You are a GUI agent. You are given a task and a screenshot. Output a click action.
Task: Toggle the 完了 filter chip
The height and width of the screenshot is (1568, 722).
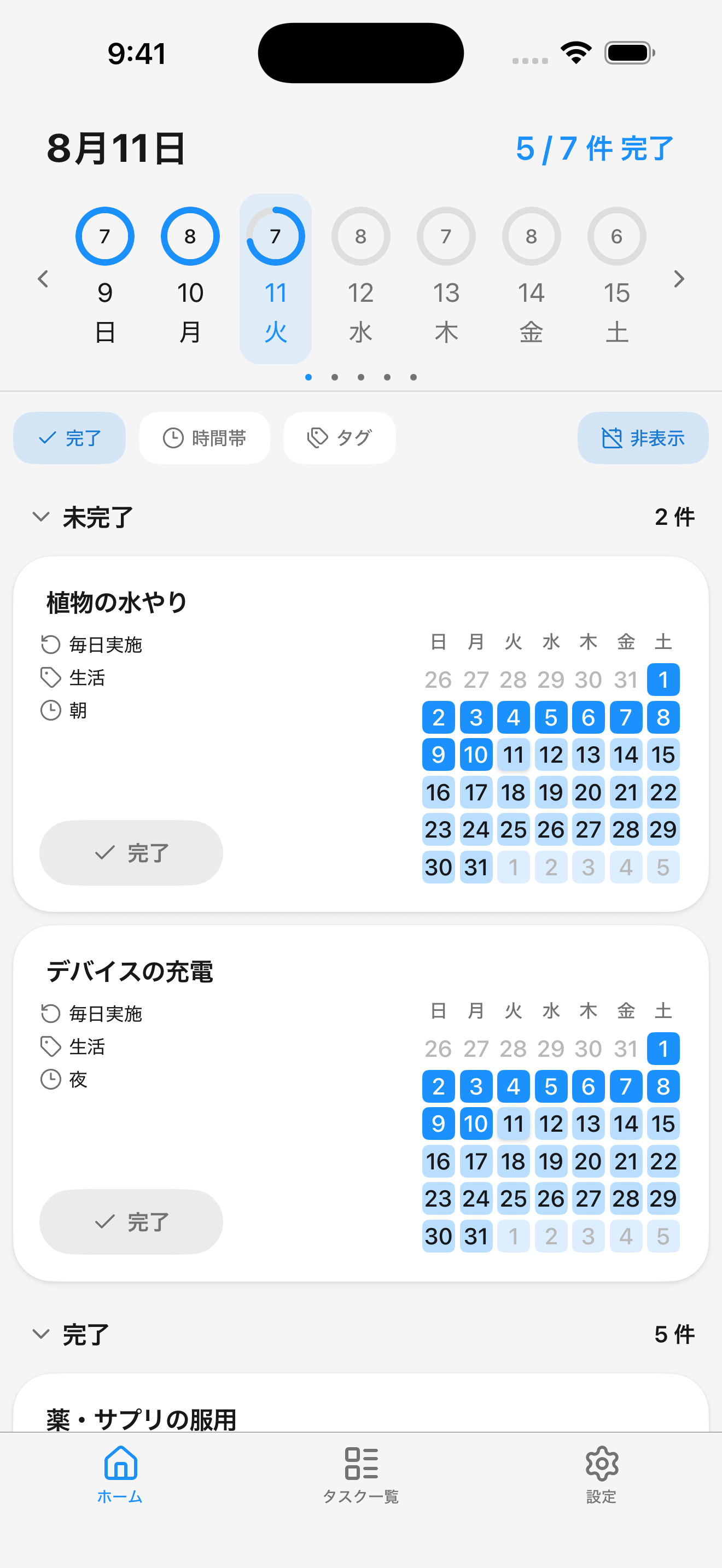click(x=69, y=438)
